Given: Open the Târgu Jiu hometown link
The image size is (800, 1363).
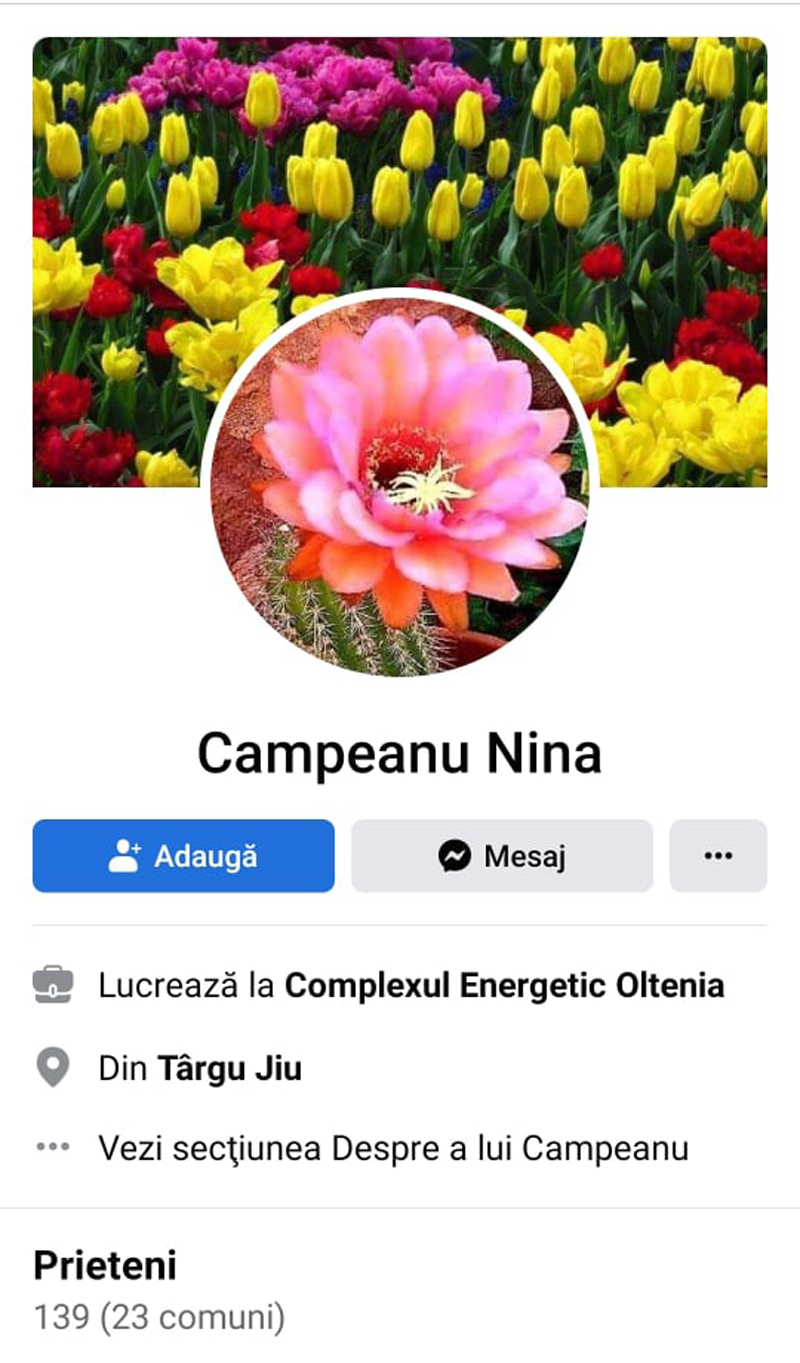Looking at the screenshot, I should coord(229,1069).
